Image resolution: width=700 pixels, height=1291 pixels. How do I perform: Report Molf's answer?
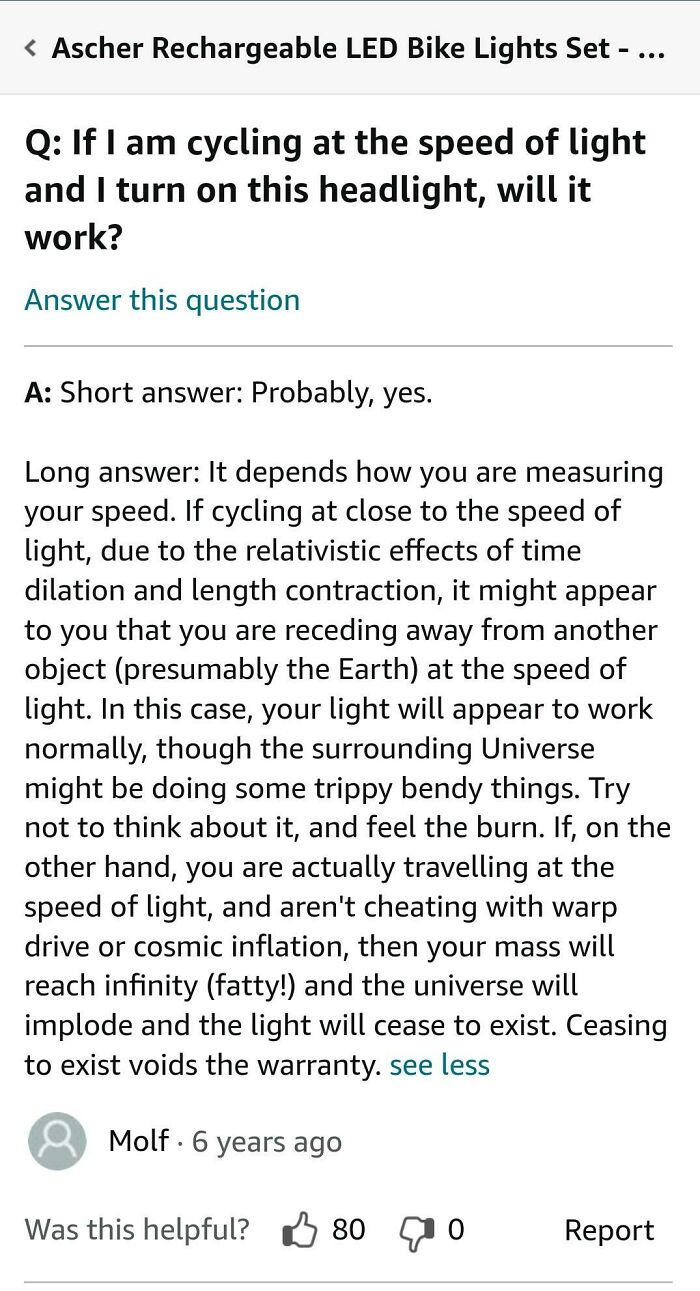click(x=609, y=1230)
